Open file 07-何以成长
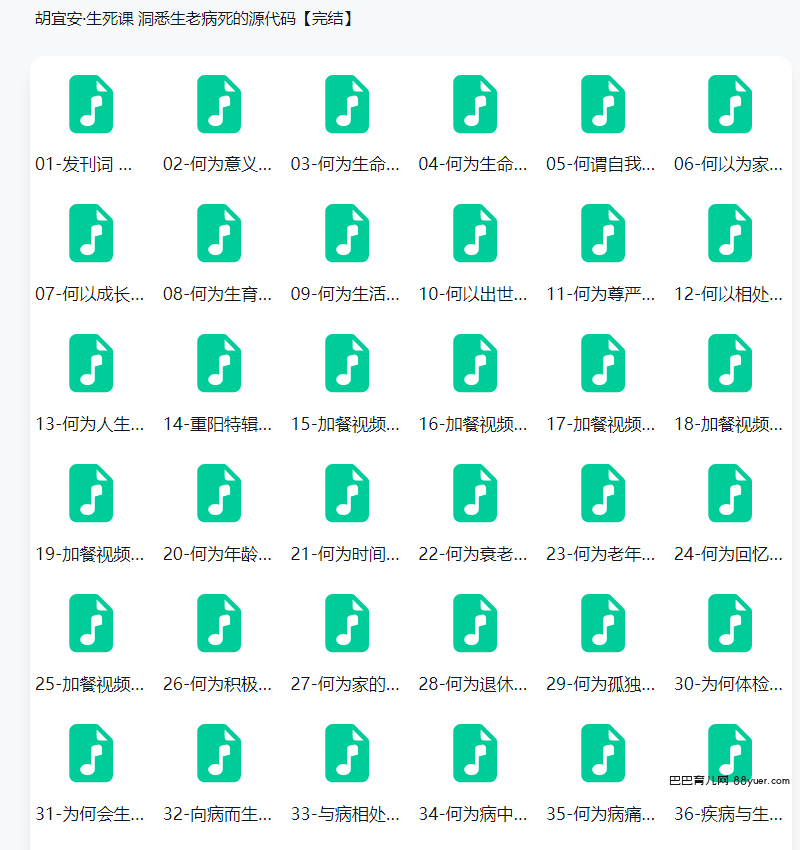 point(90,234)
